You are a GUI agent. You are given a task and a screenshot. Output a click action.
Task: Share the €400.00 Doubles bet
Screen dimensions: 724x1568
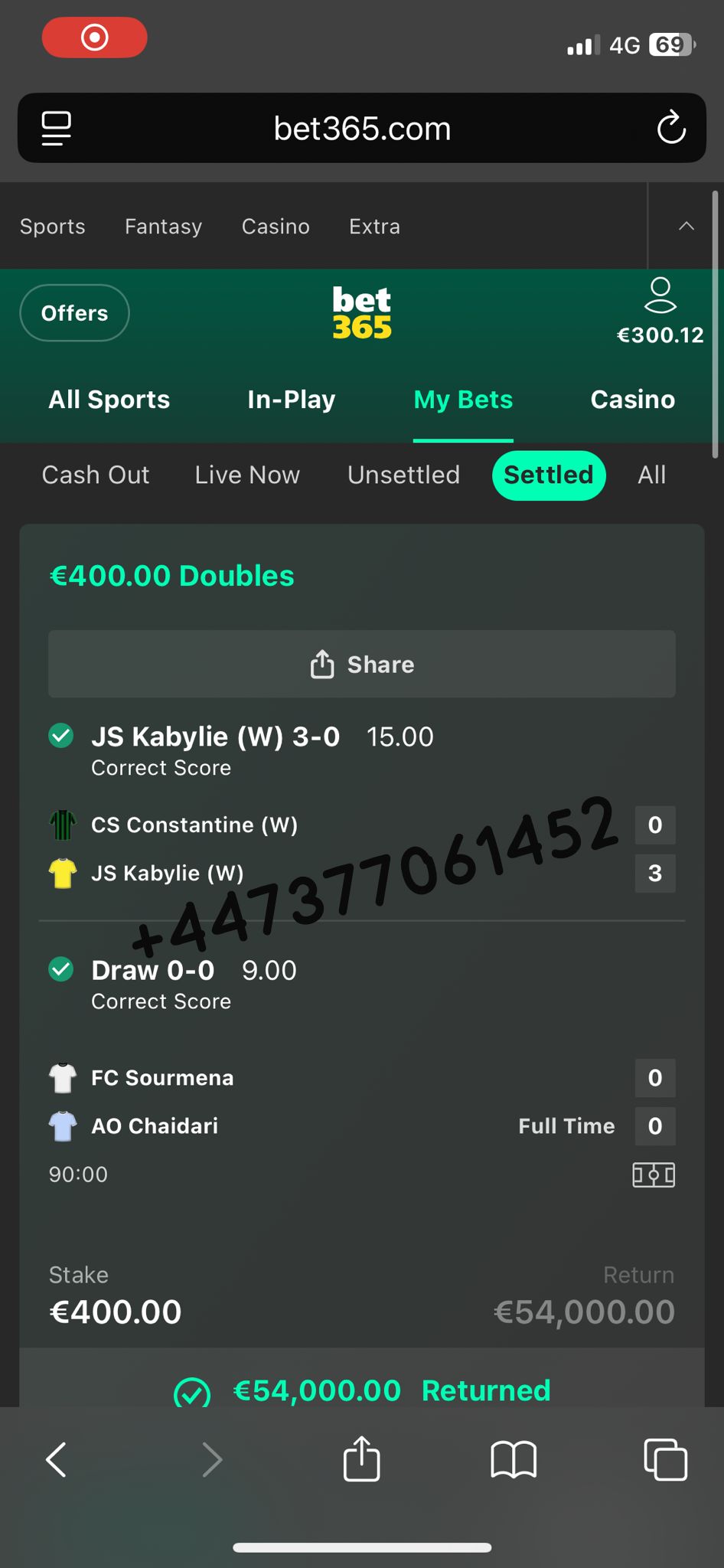click(x=362, y=664)
